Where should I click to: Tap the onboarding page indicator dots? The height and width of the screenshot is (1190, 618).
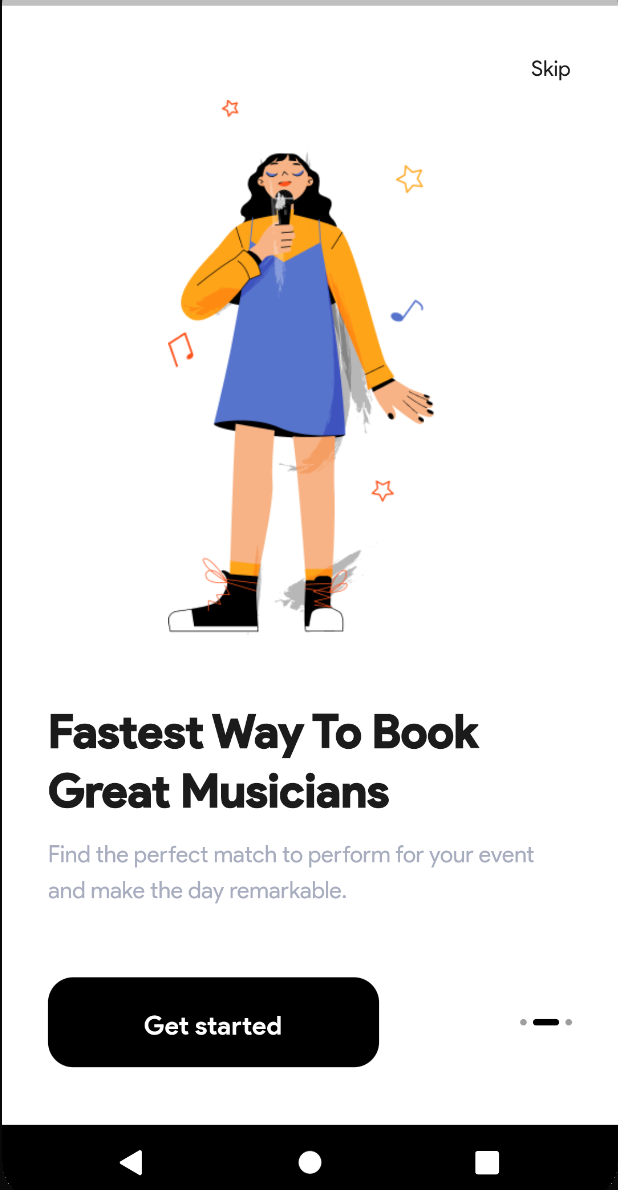[x=546, y=1022]
